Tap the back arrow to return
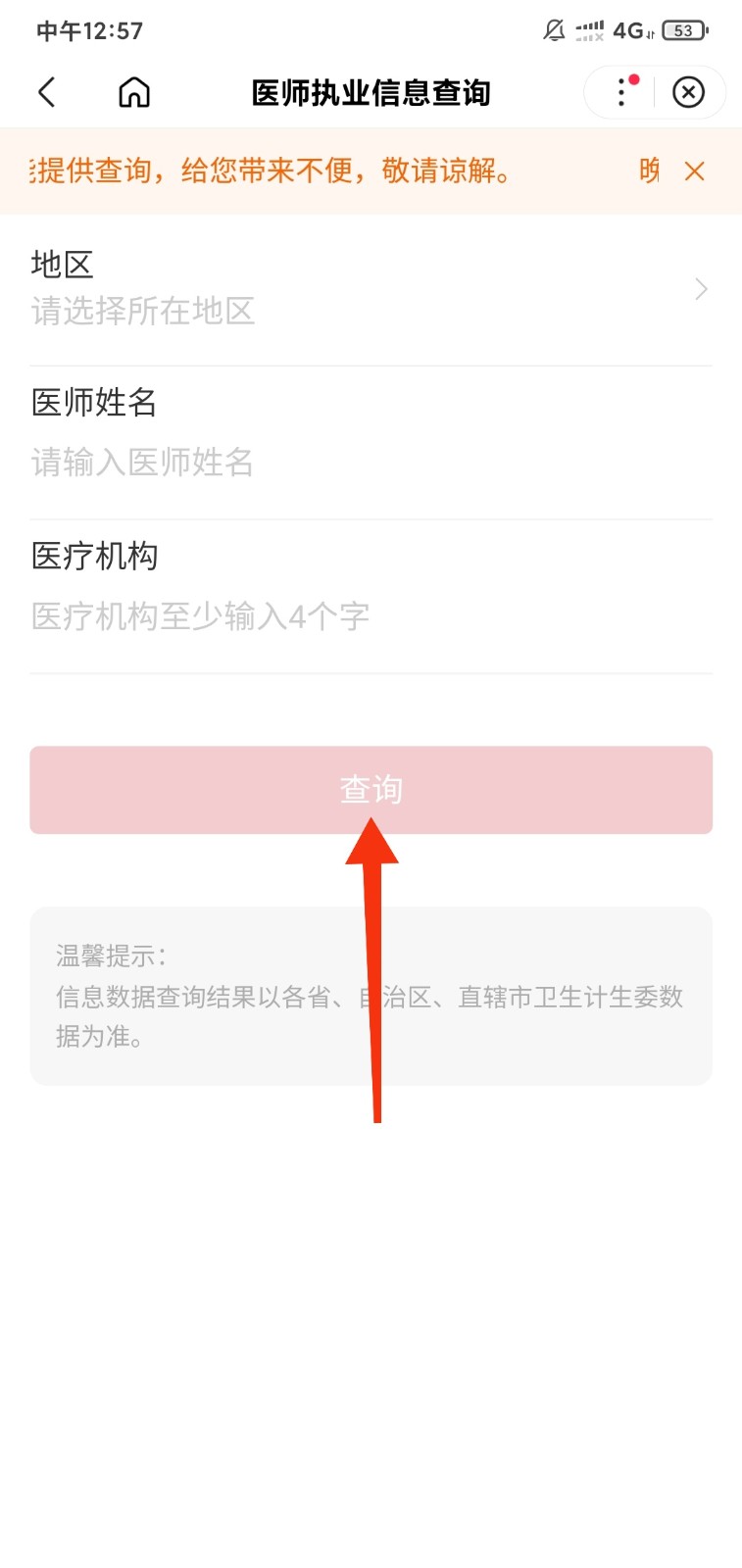742x1568 pixels. [x=45, y=91]
